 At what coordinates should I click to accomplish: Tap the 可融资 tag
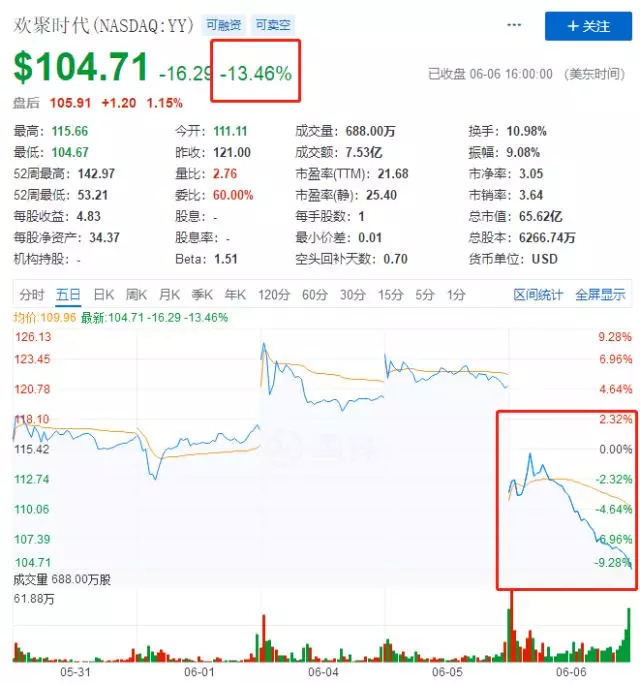pos(224,25)
